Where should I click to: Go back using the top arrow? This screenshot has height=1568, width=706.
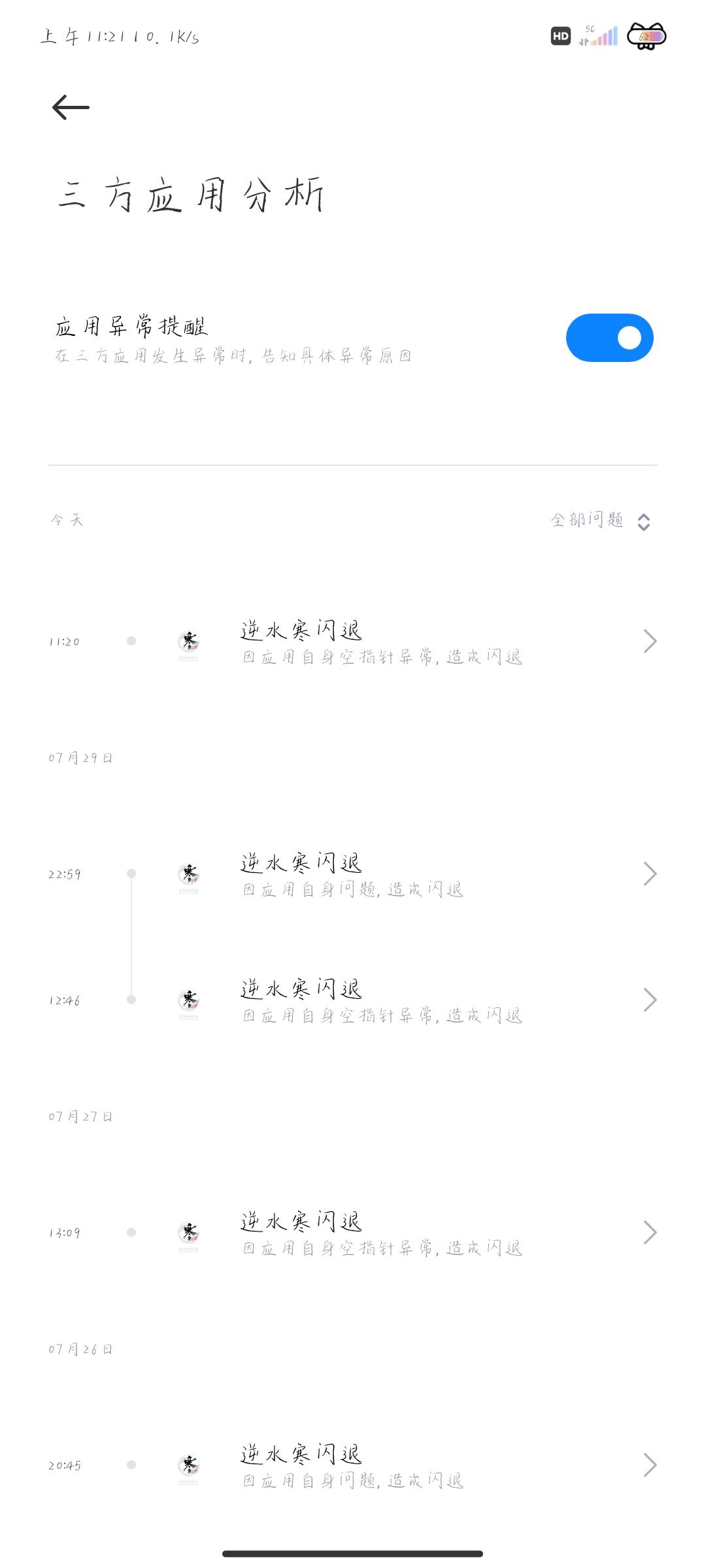tap(71, 107)
